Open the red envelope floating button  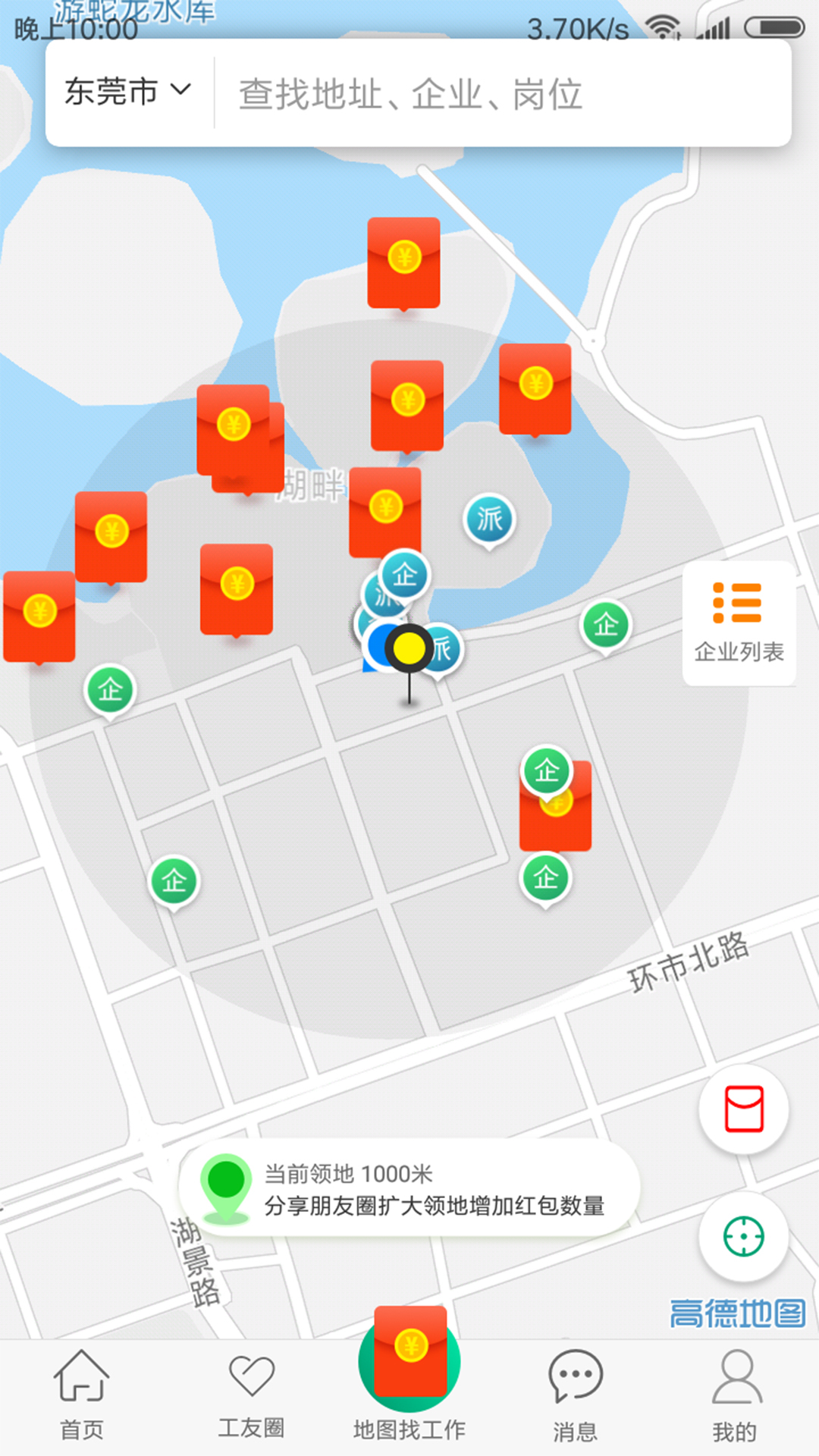743,1109
